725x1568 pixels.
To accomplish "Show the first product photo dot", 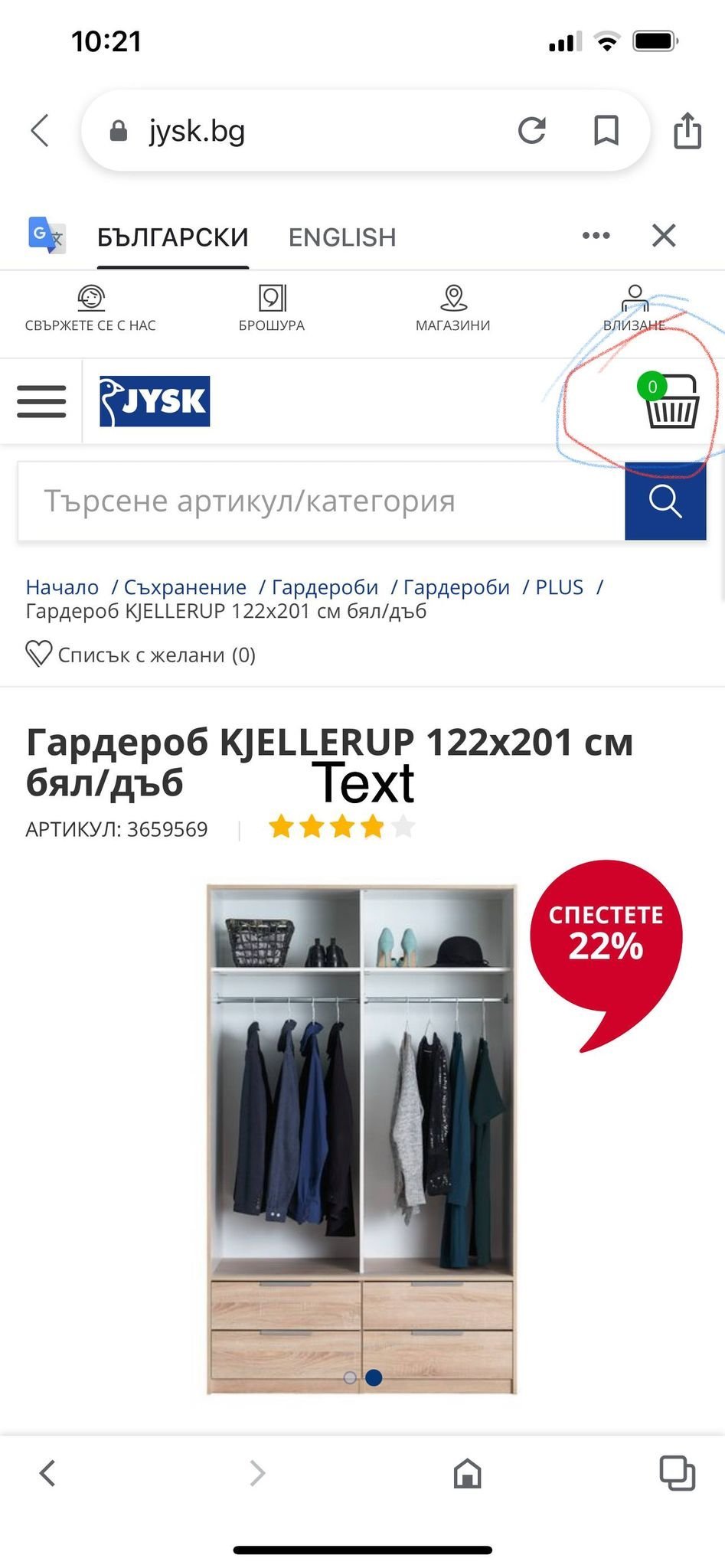I will (350, 1378).
